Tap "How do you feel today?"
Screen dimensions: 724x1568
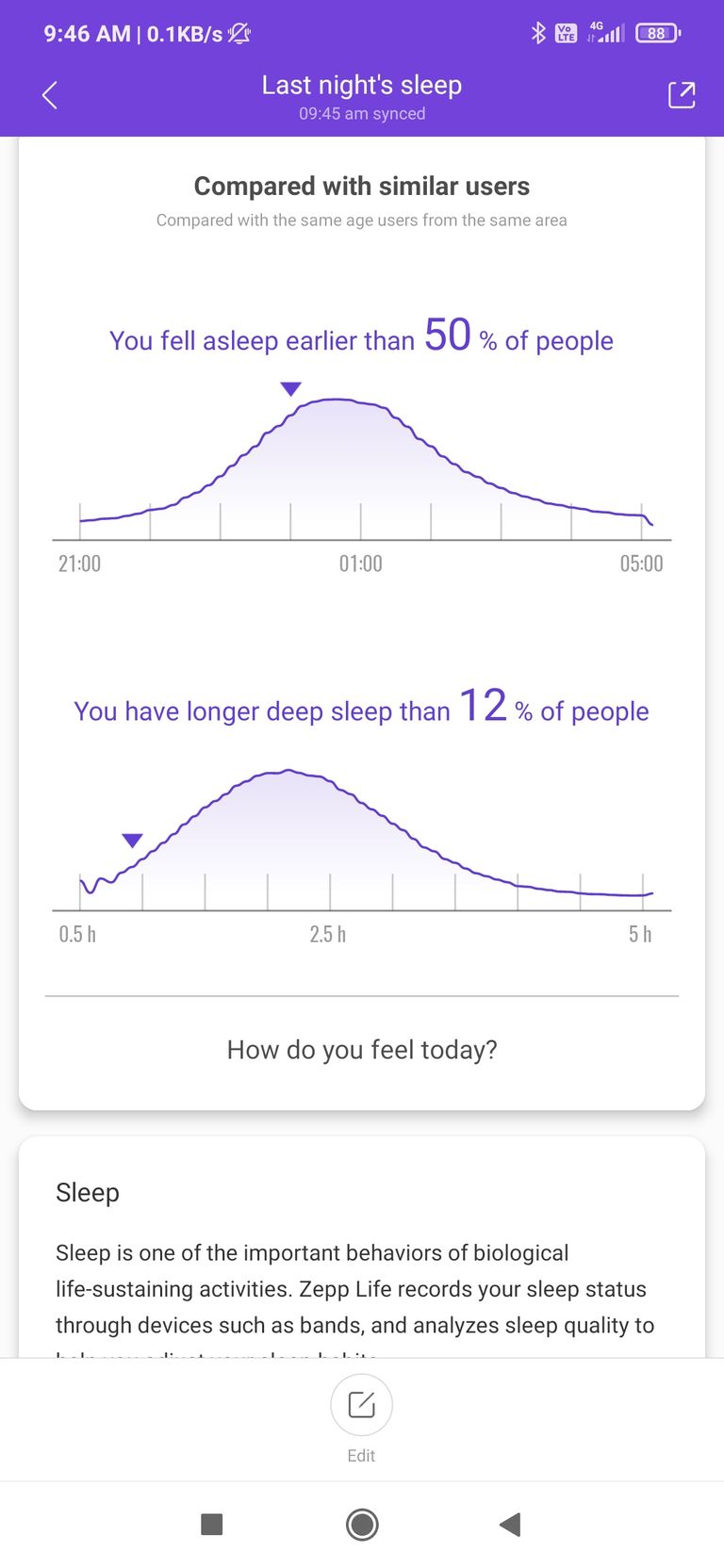(362, 1050)
